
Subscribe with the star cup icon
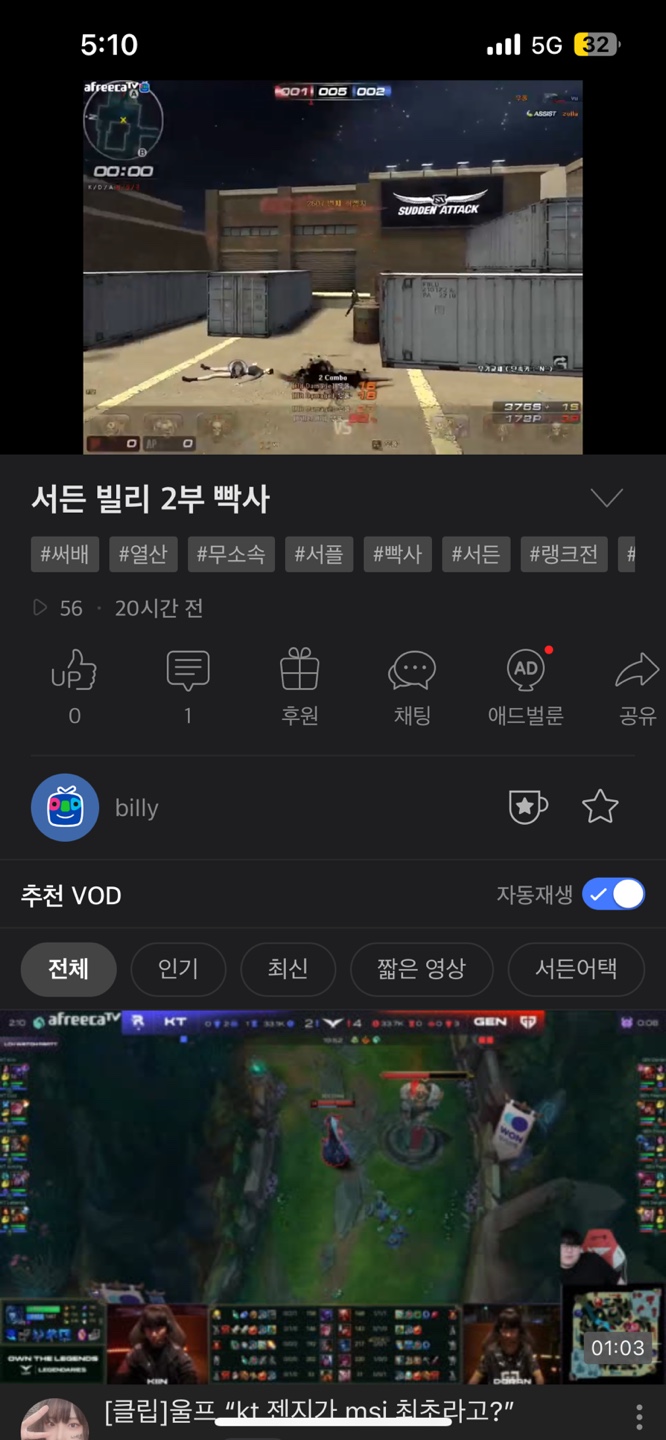point(527,807)
